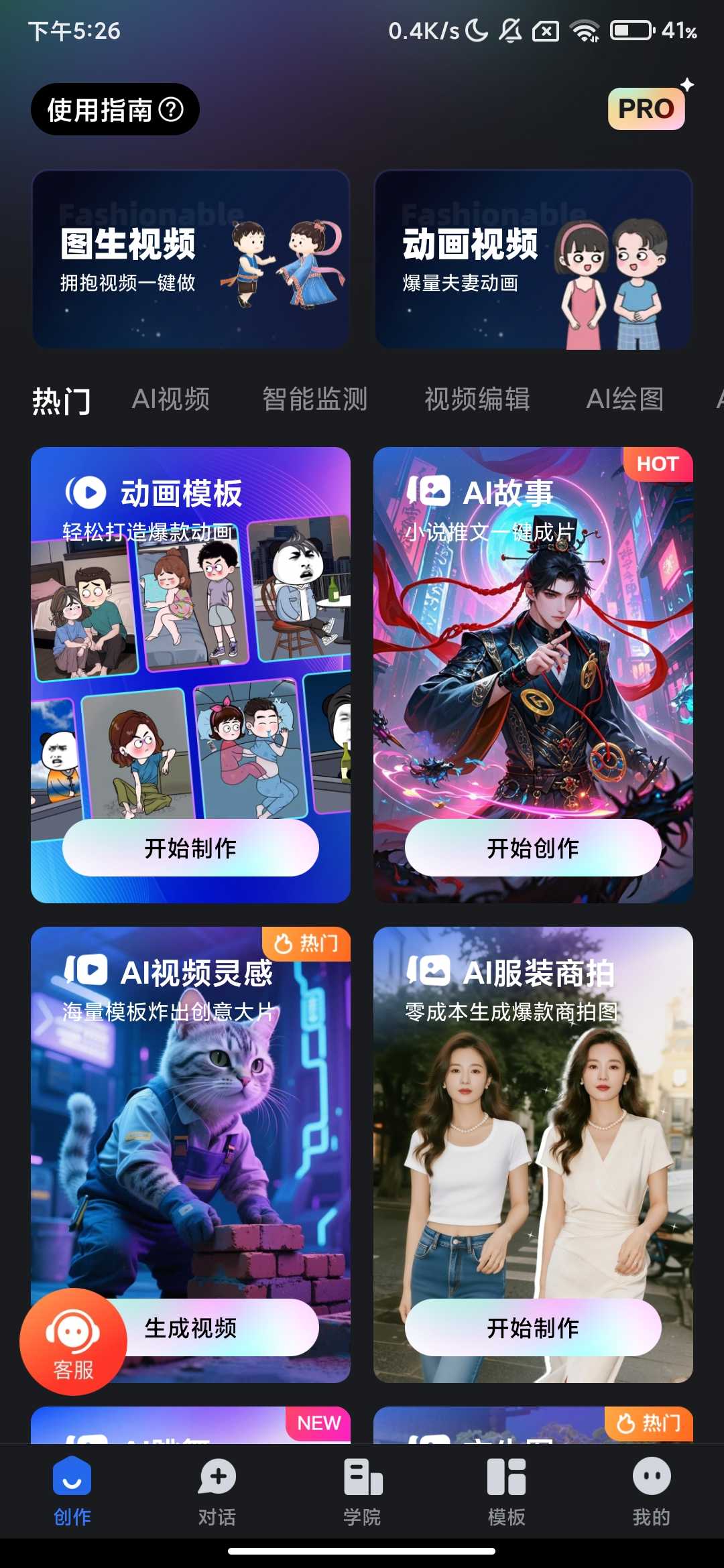Tap 开始创作 on the AI故事 card
Screen dimensions: 724x1568
pos(533,848)
